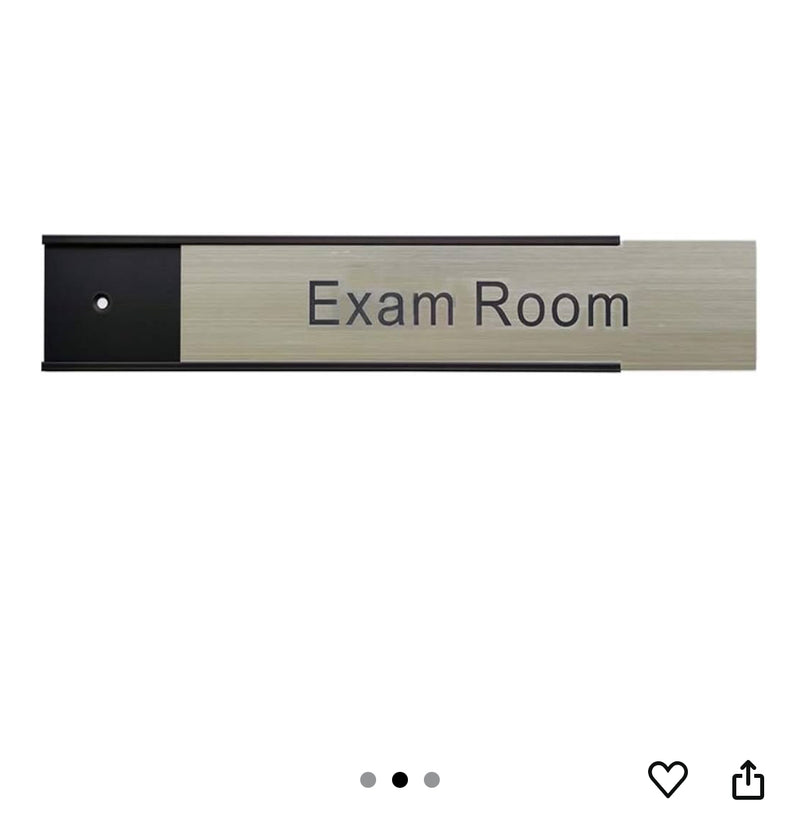This screenshot has height=821, width=800.
Task: Open the Exam Room sign product image
Action: tap(400, 304)
